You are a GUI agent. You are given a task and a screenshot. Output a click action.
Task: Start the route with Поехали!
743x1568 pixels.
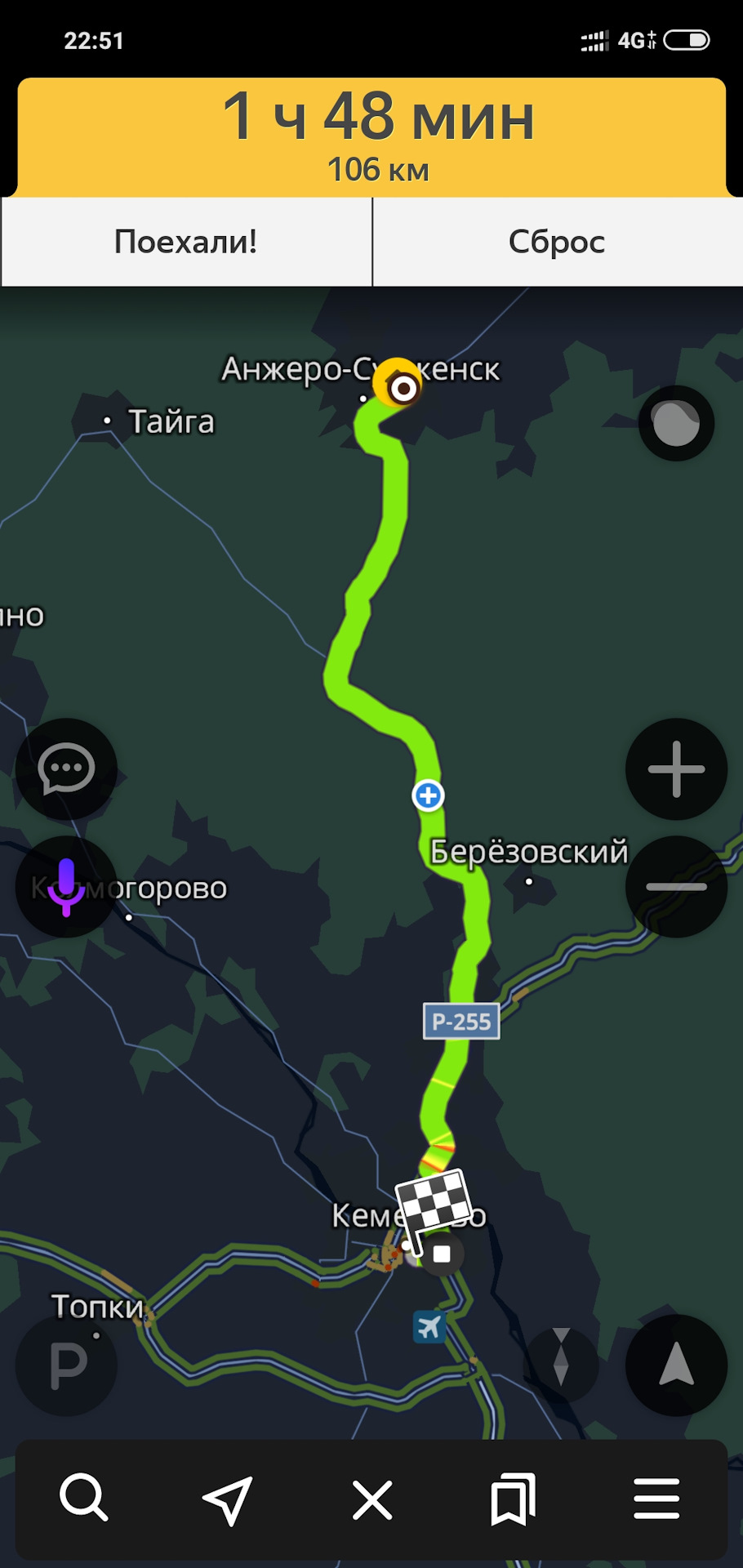186,242
